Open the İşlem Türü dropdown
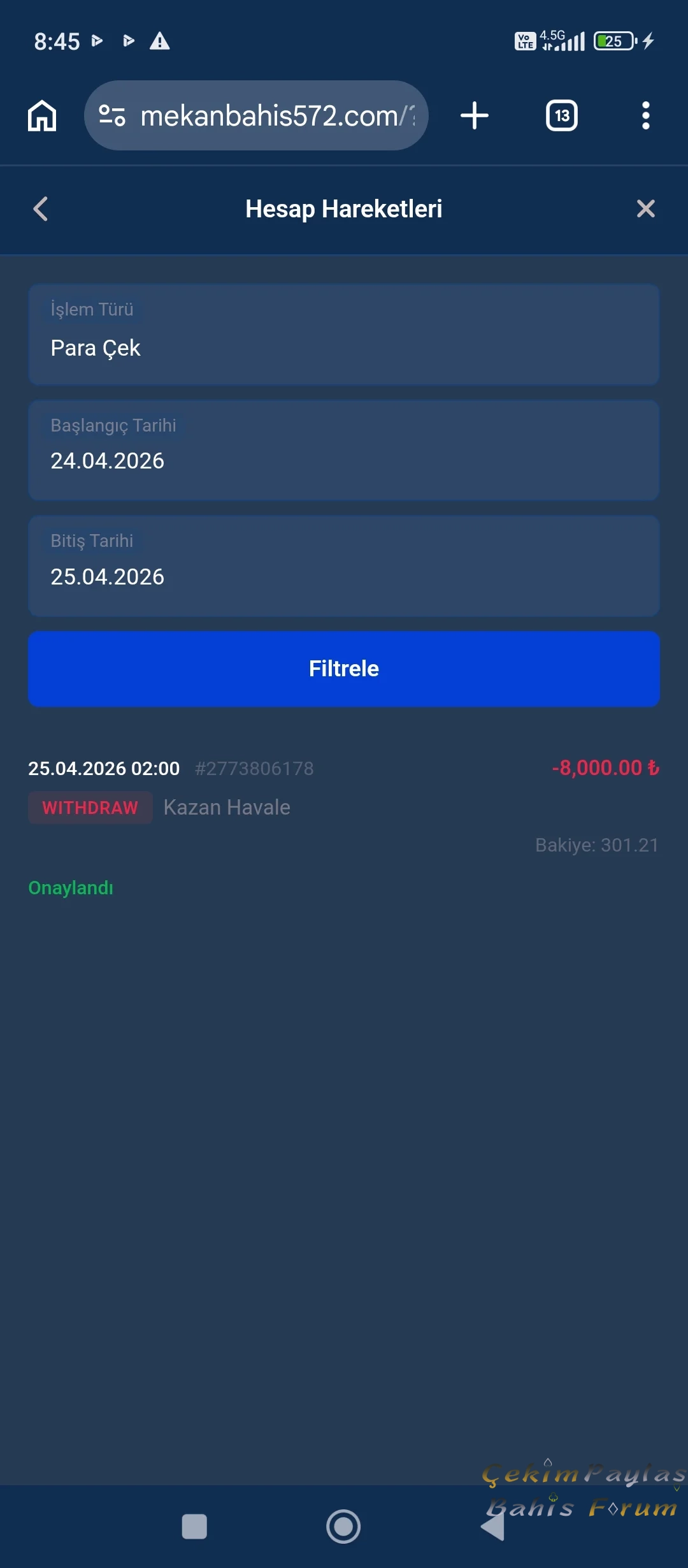 (x=344, y=335)
